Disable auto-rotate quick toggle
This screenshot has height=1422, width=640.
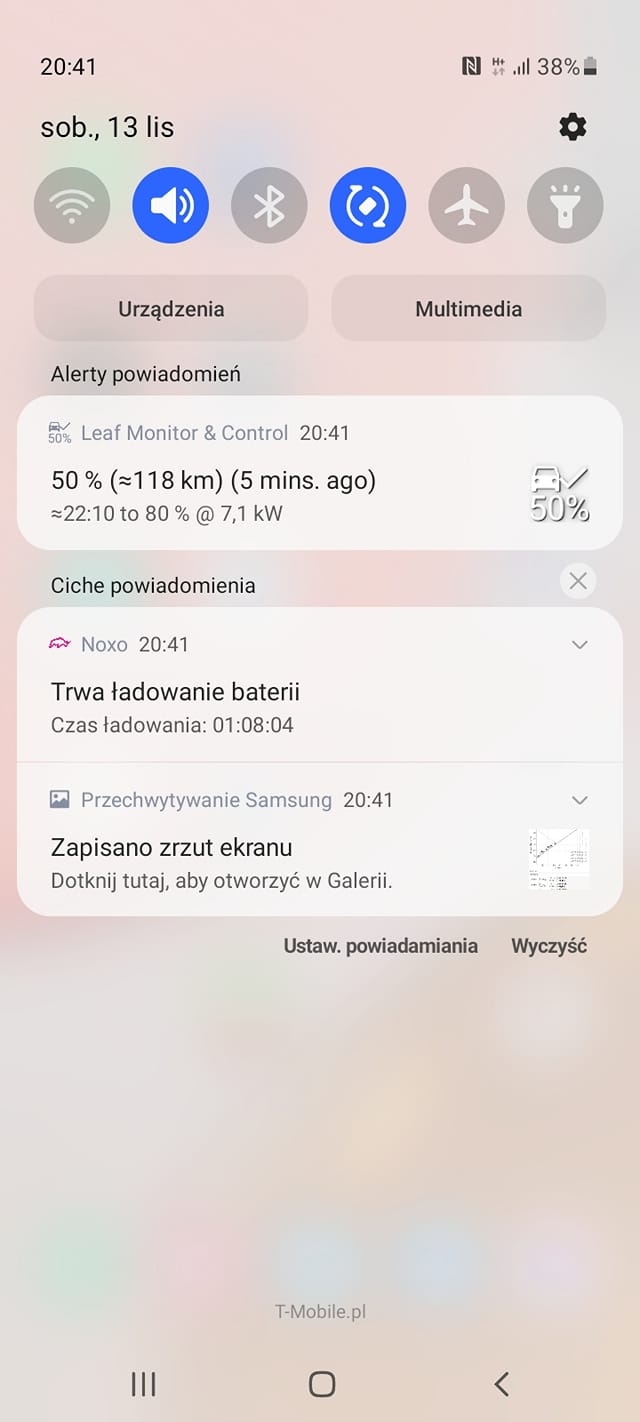click(x=368, y=206)
